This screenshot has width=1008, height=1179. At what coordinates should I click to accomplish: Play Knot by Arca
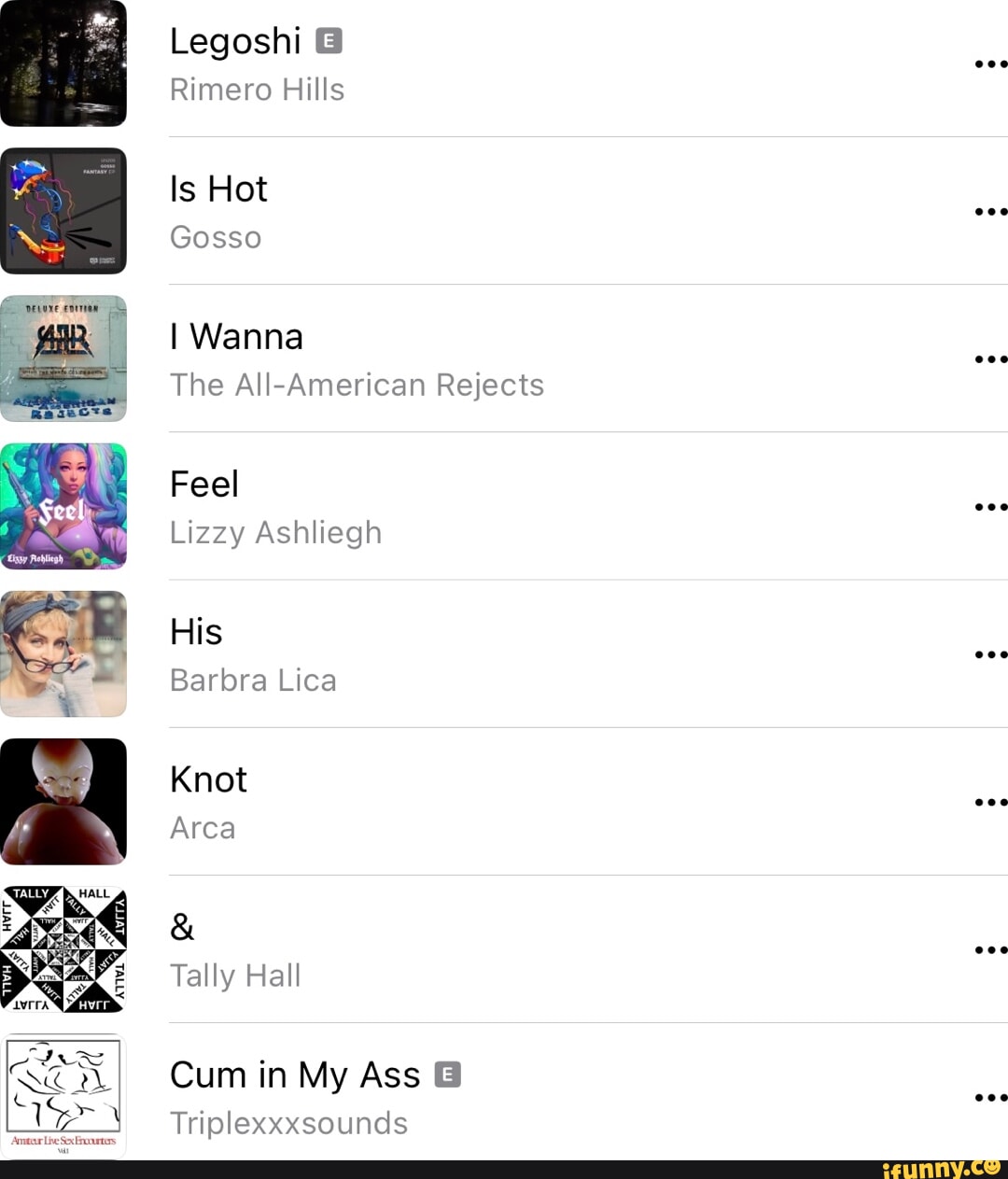208,779
